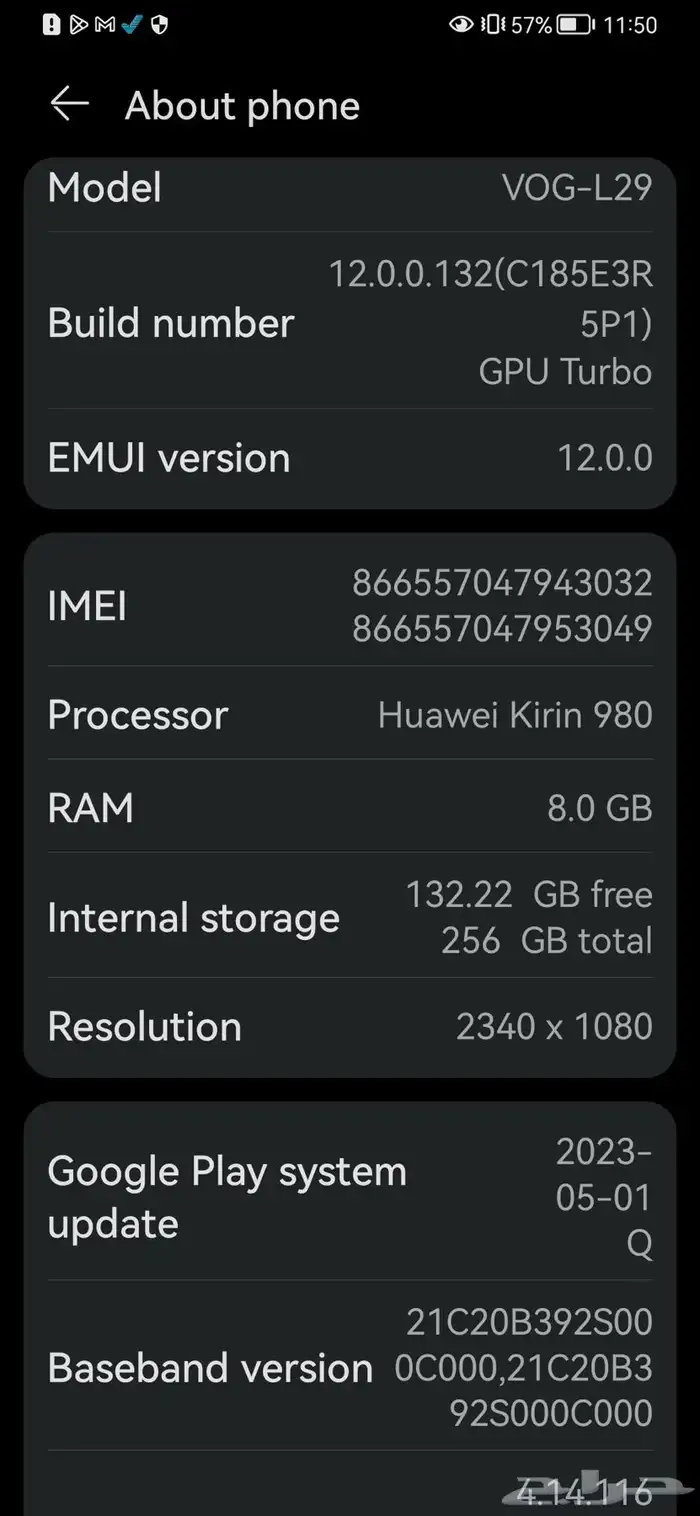Viewport: 700px width, 1516px height.
Task: Go back from About phone
Action: coord(69,104)
